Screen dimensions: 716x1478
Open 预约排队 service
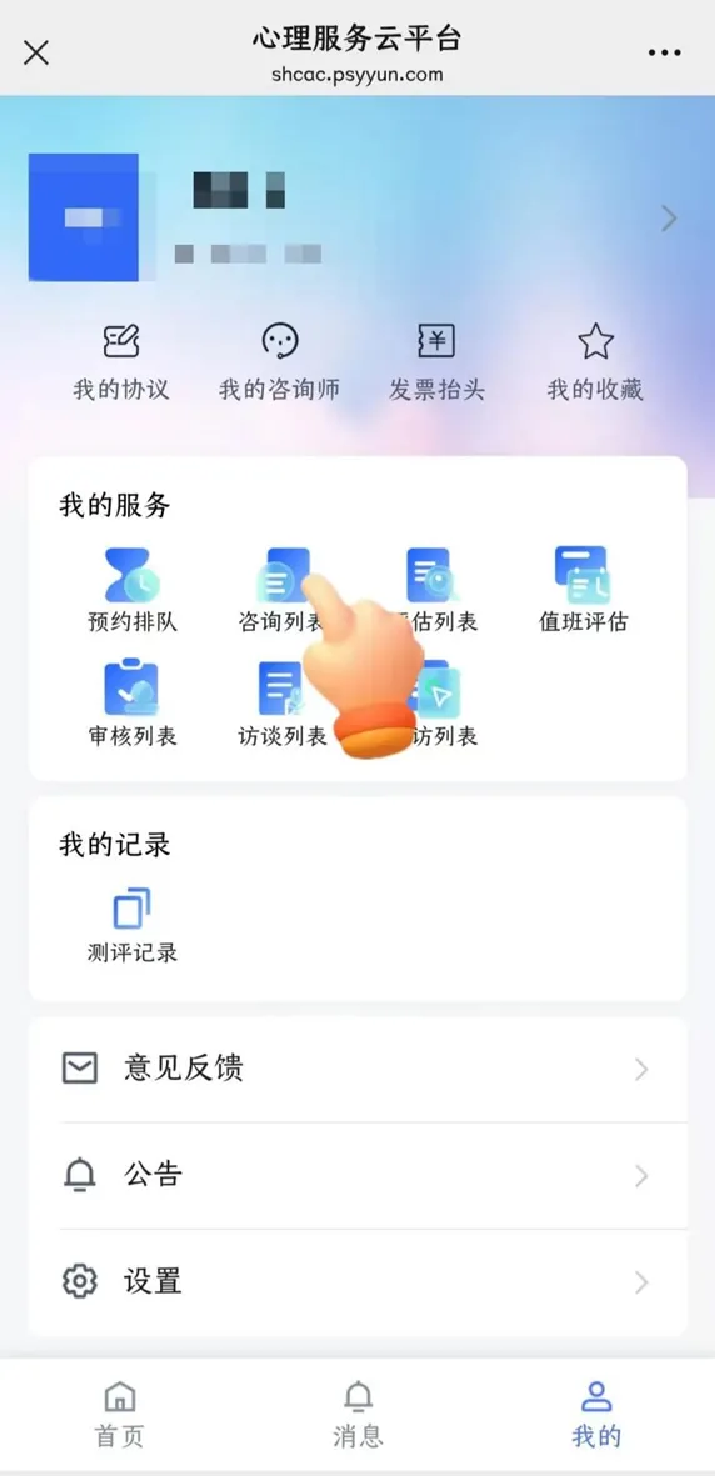click(x=132, y=590)
